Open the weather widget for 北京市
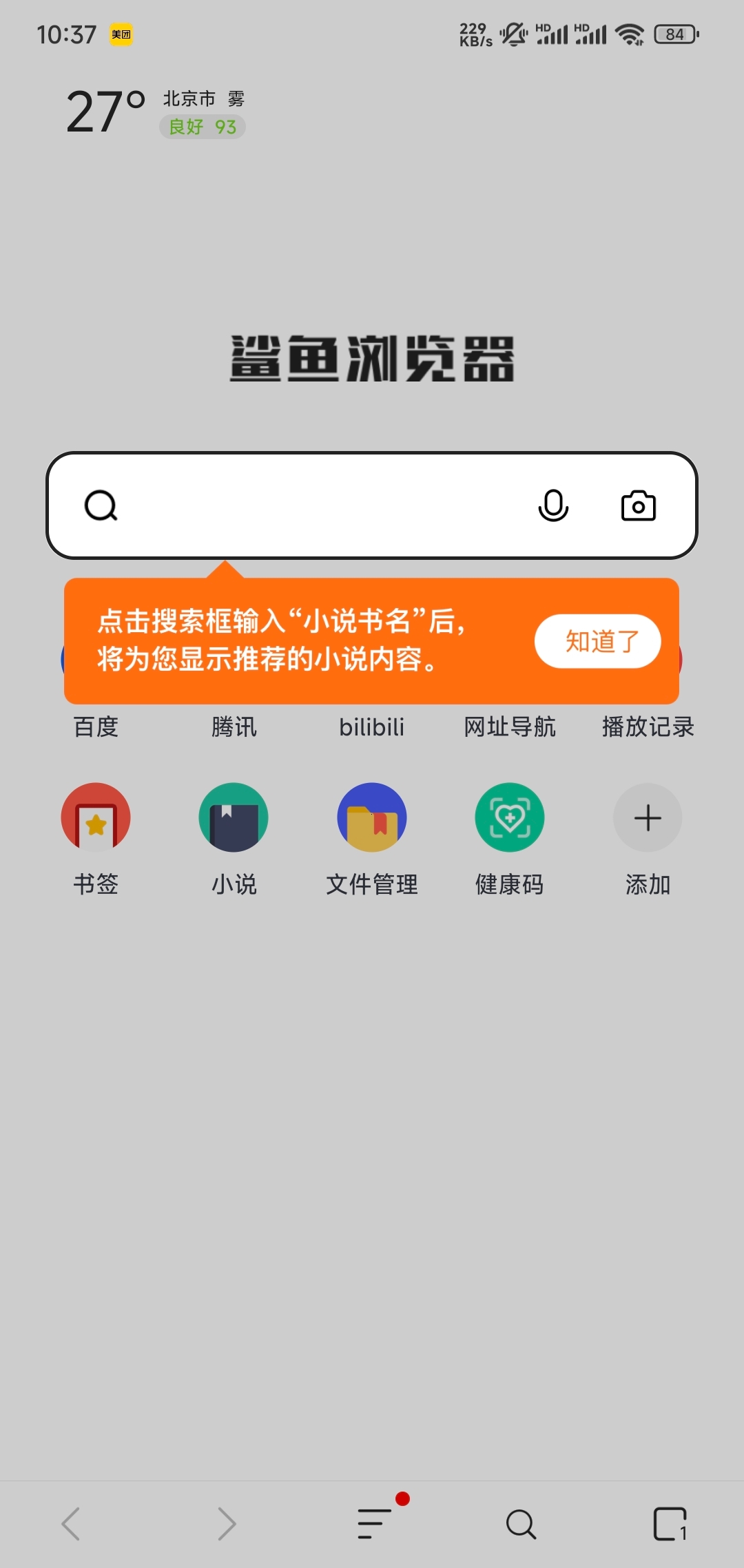Screen dimensions: 744x1568 point(156,112)
